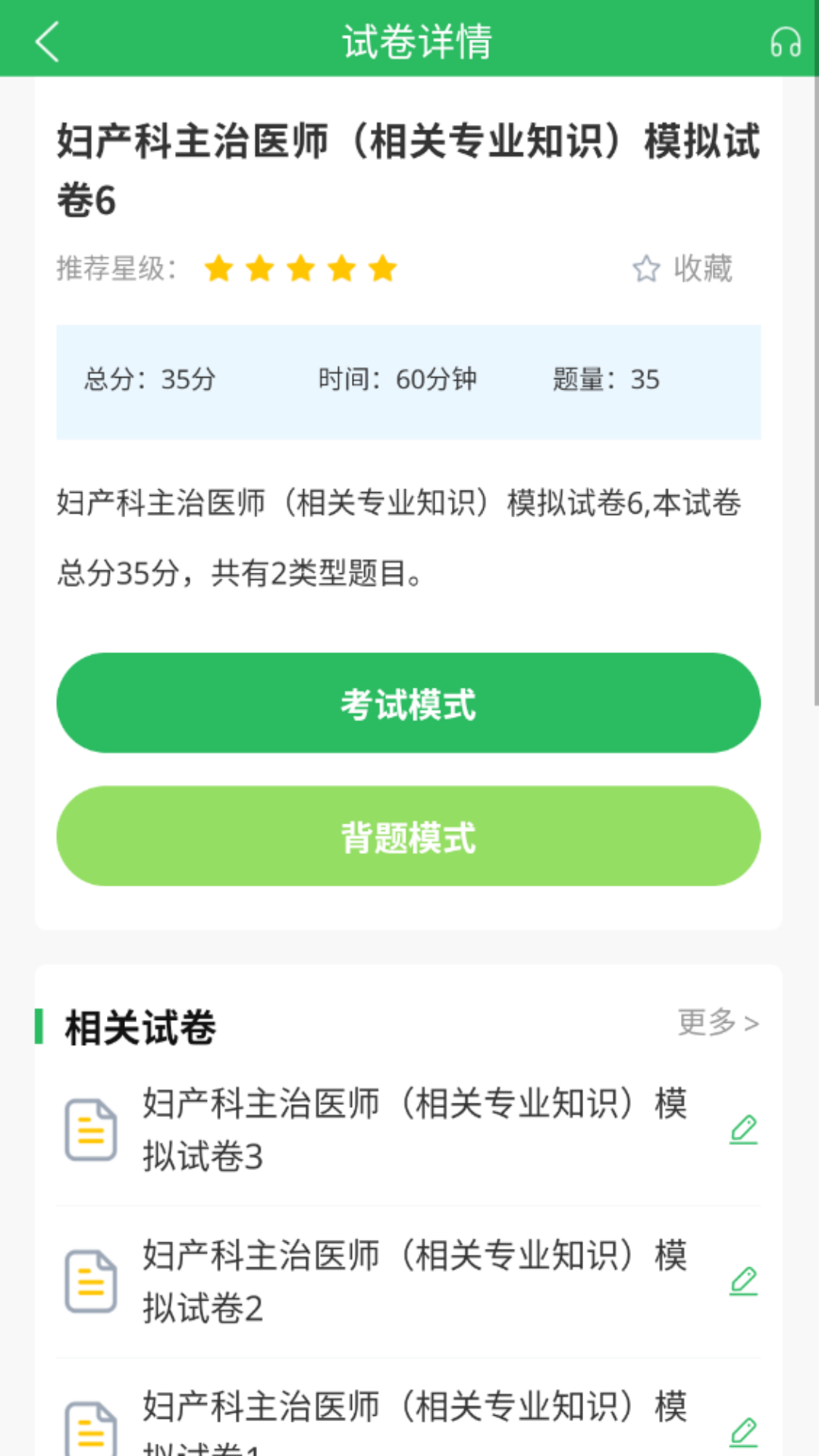Viewport: 819px width, 1456px height.
Task: Tap the fifth rating star
Action: [x=383, y=269]
